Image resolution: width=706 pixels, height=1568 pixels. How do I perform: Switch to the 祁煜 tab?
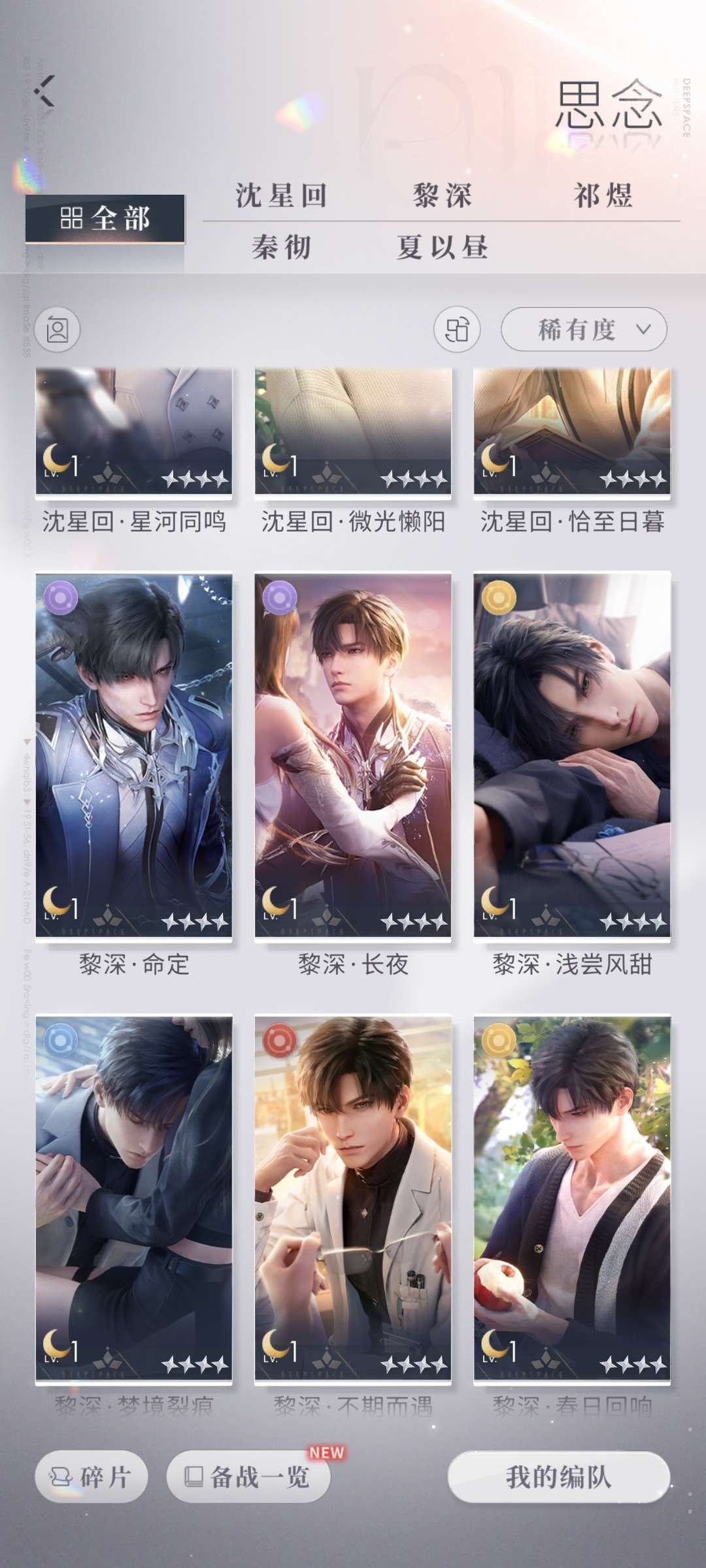pos(603,195)
